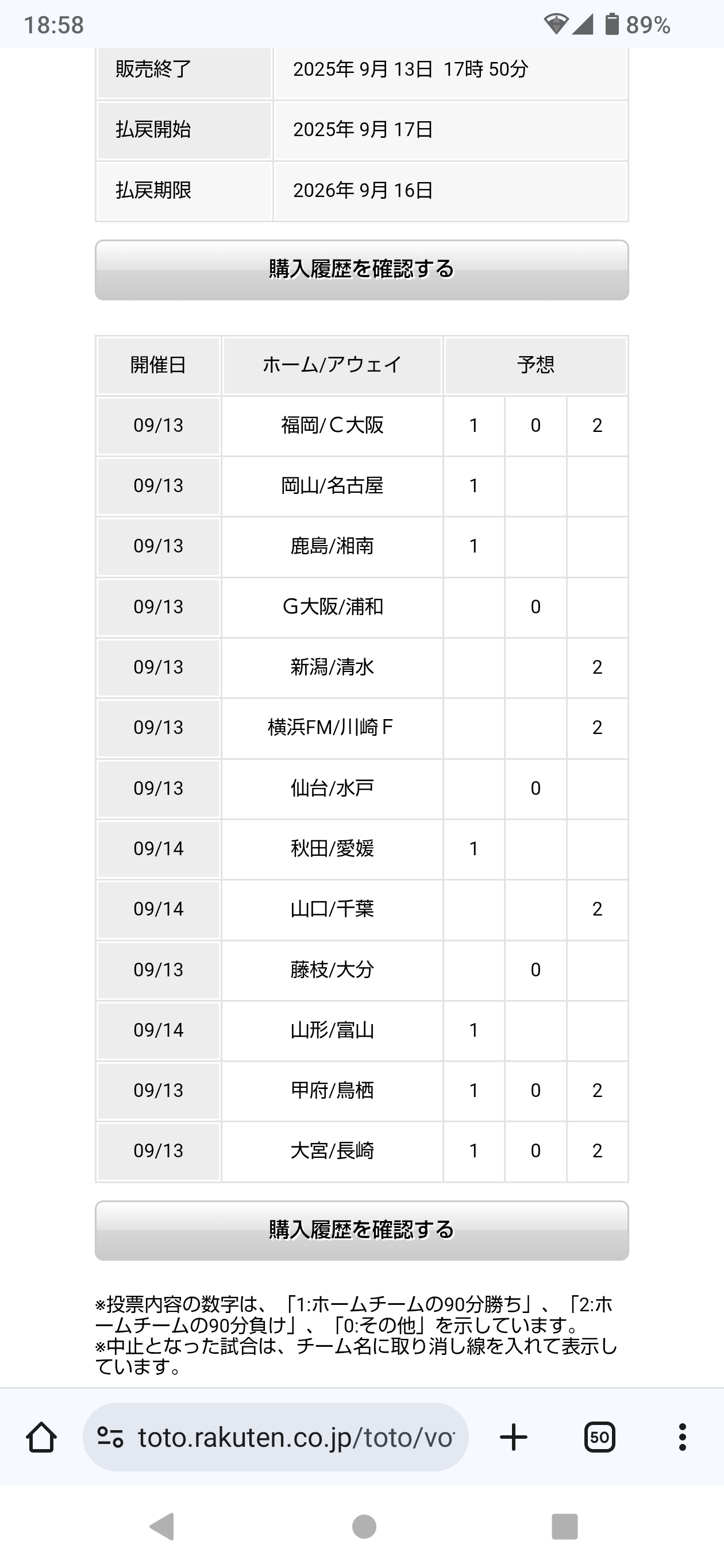Screen dimensions: 724x1568
Task: Go back with the system back button
Action: click(162, 1526)
